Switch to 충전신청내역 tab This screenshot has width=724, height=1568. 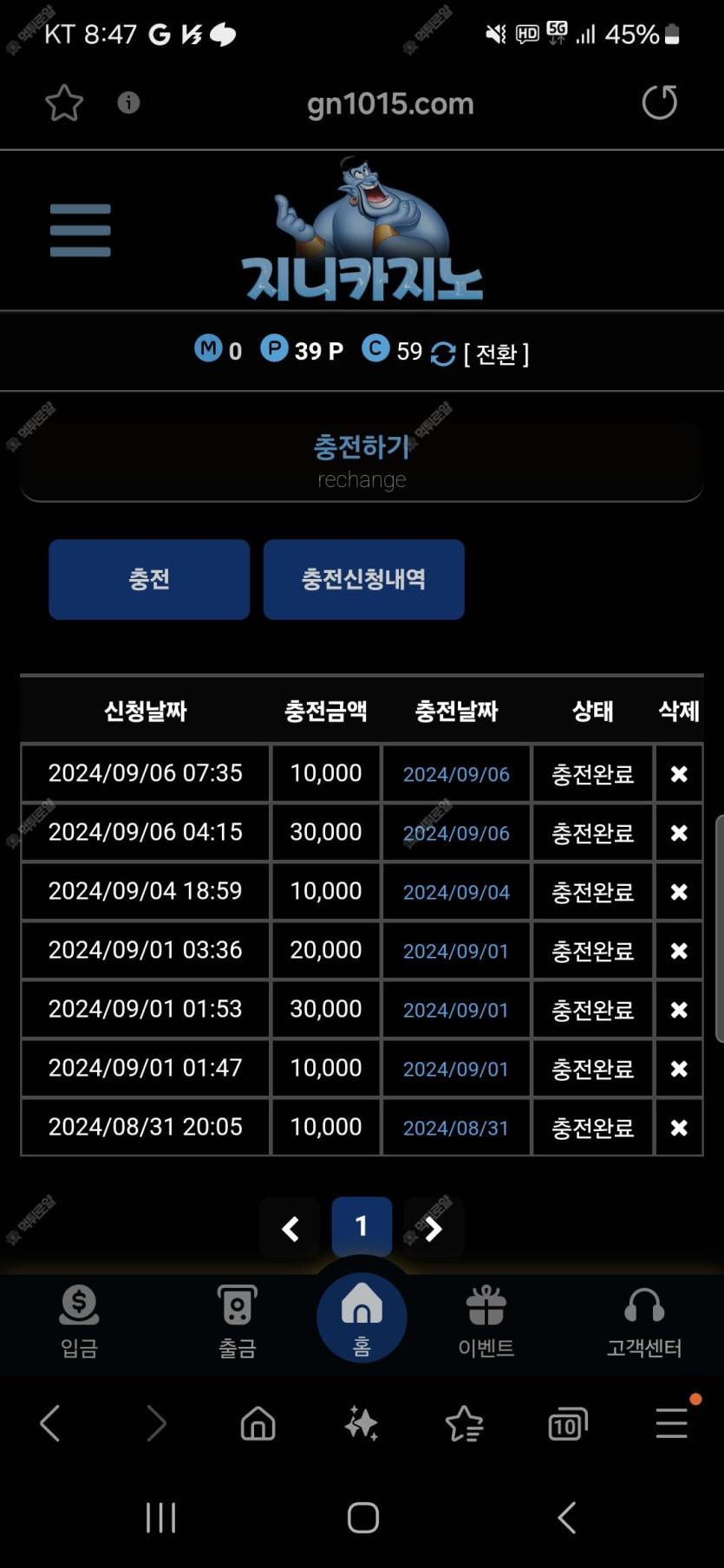[363, 579]
